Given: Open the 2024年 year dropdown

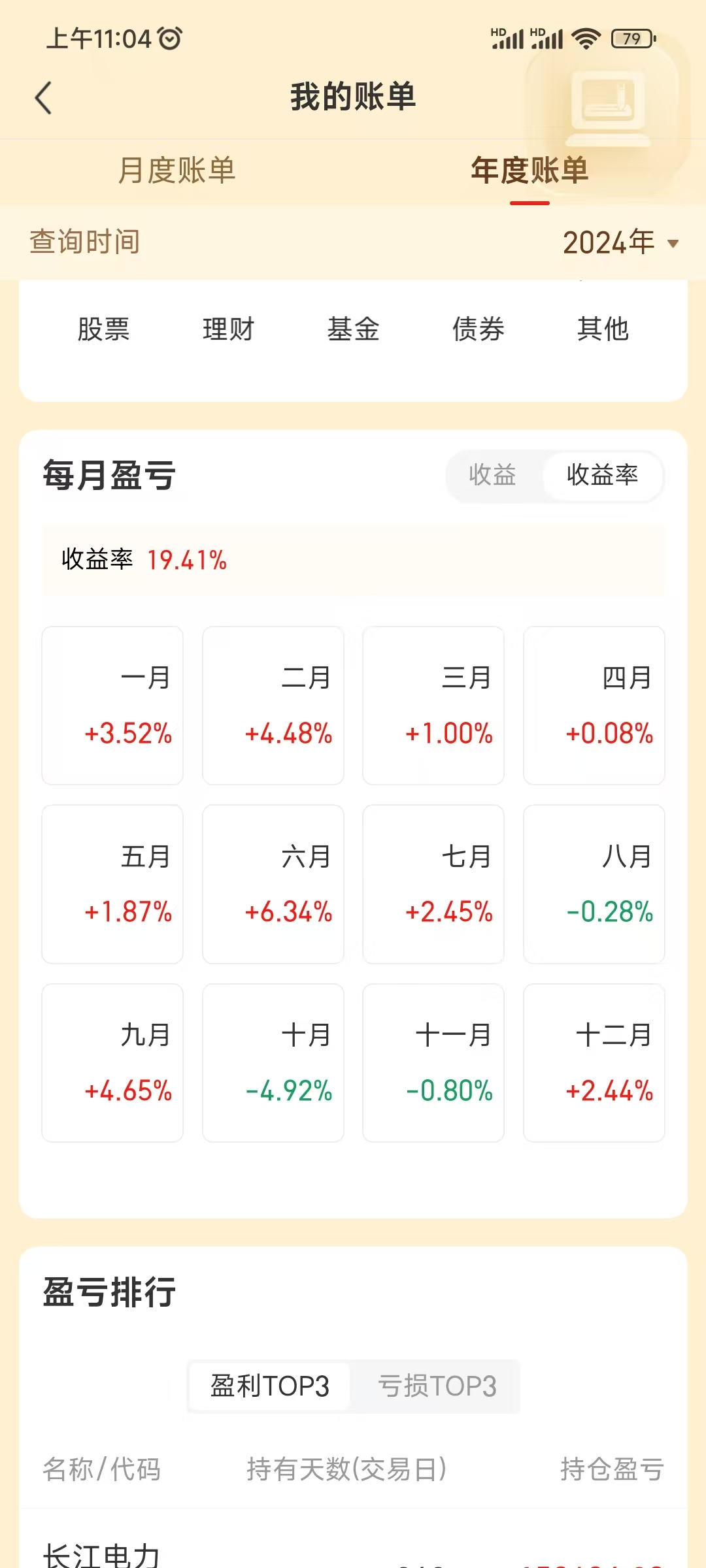Looking at the screenshot, I should point(620,243).
